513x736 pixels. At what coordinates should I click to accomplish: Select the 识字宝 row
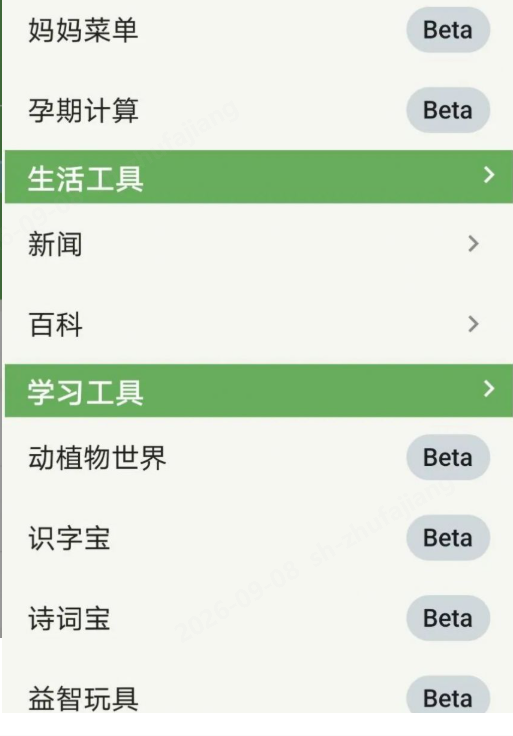click(259, 537)
